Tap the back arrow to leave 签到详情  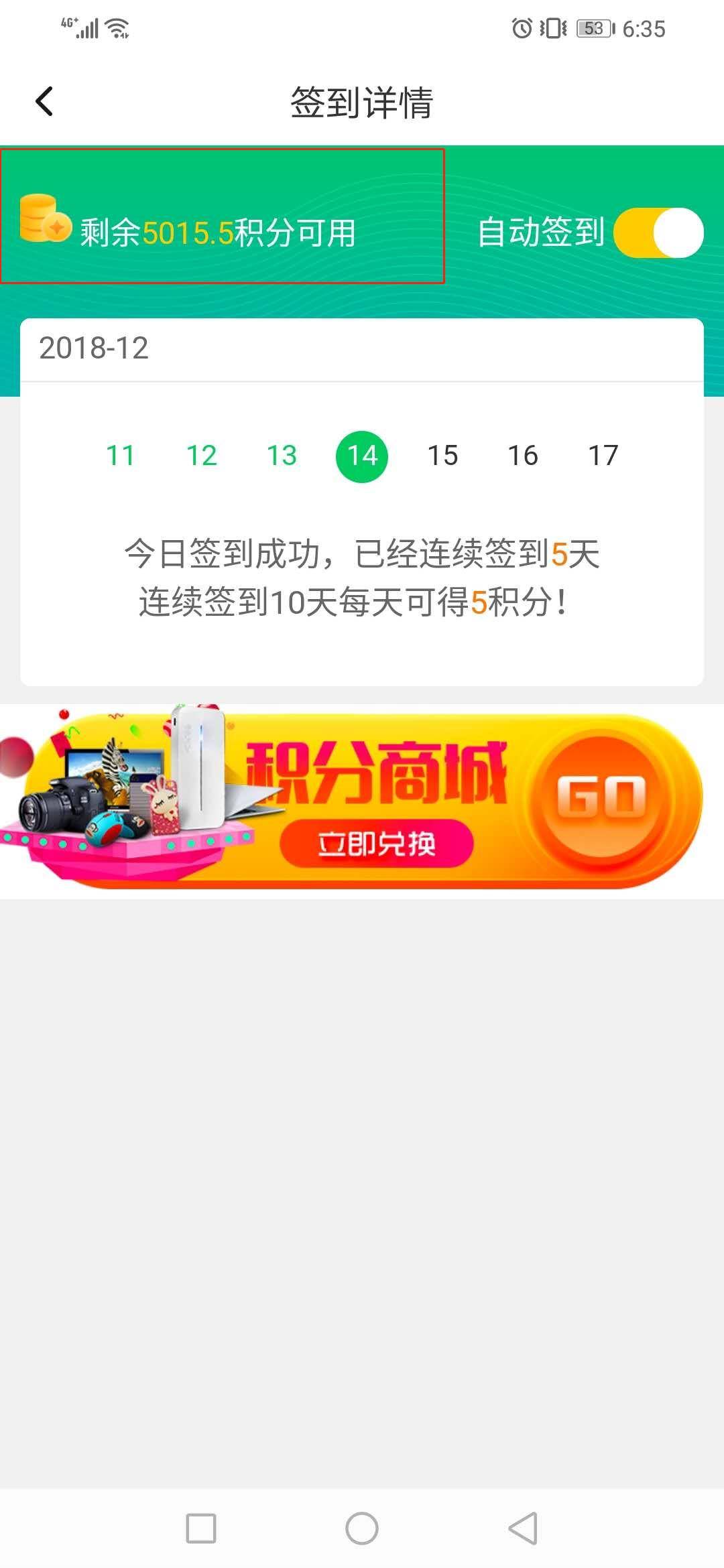coord(44,101)
